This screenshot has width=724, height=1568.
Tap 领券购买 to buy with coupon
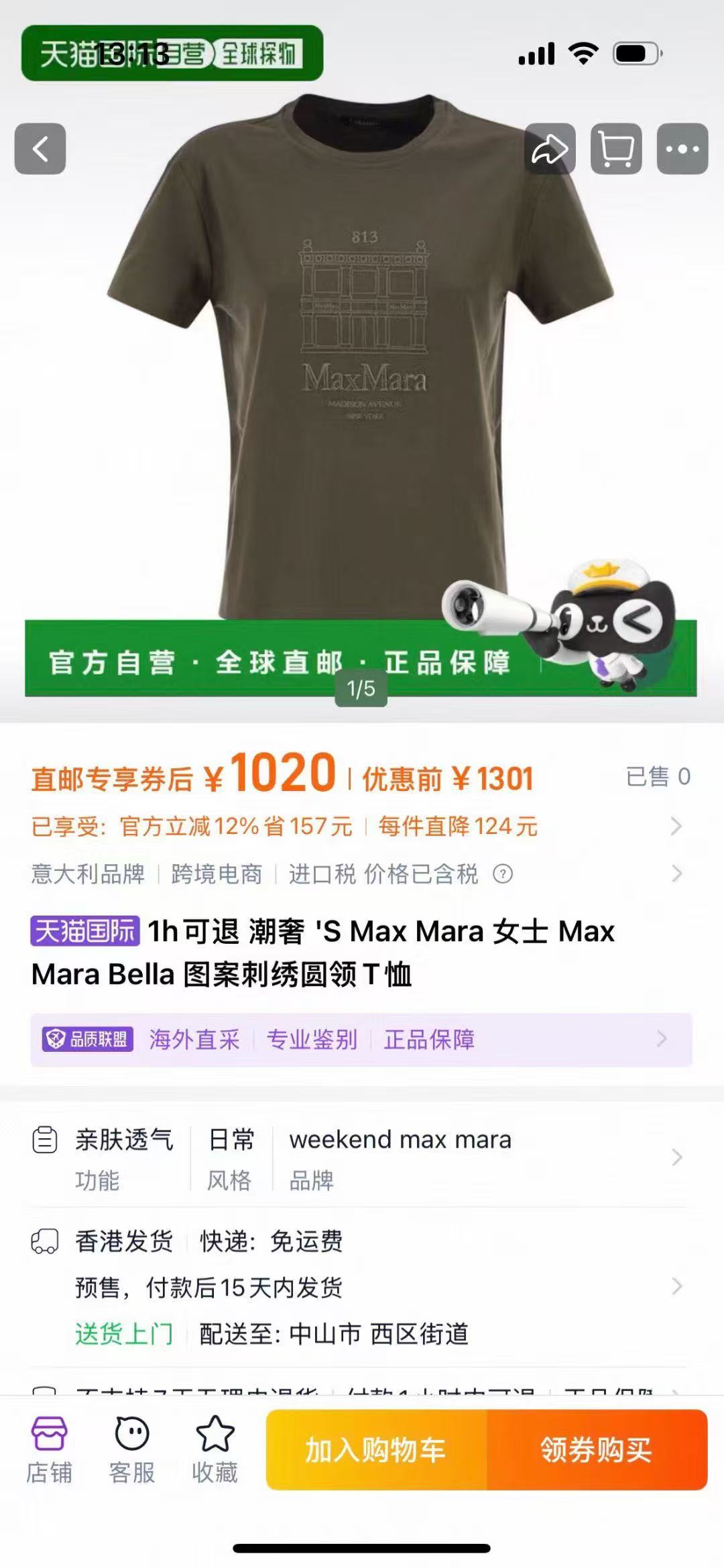(597, 1450)
